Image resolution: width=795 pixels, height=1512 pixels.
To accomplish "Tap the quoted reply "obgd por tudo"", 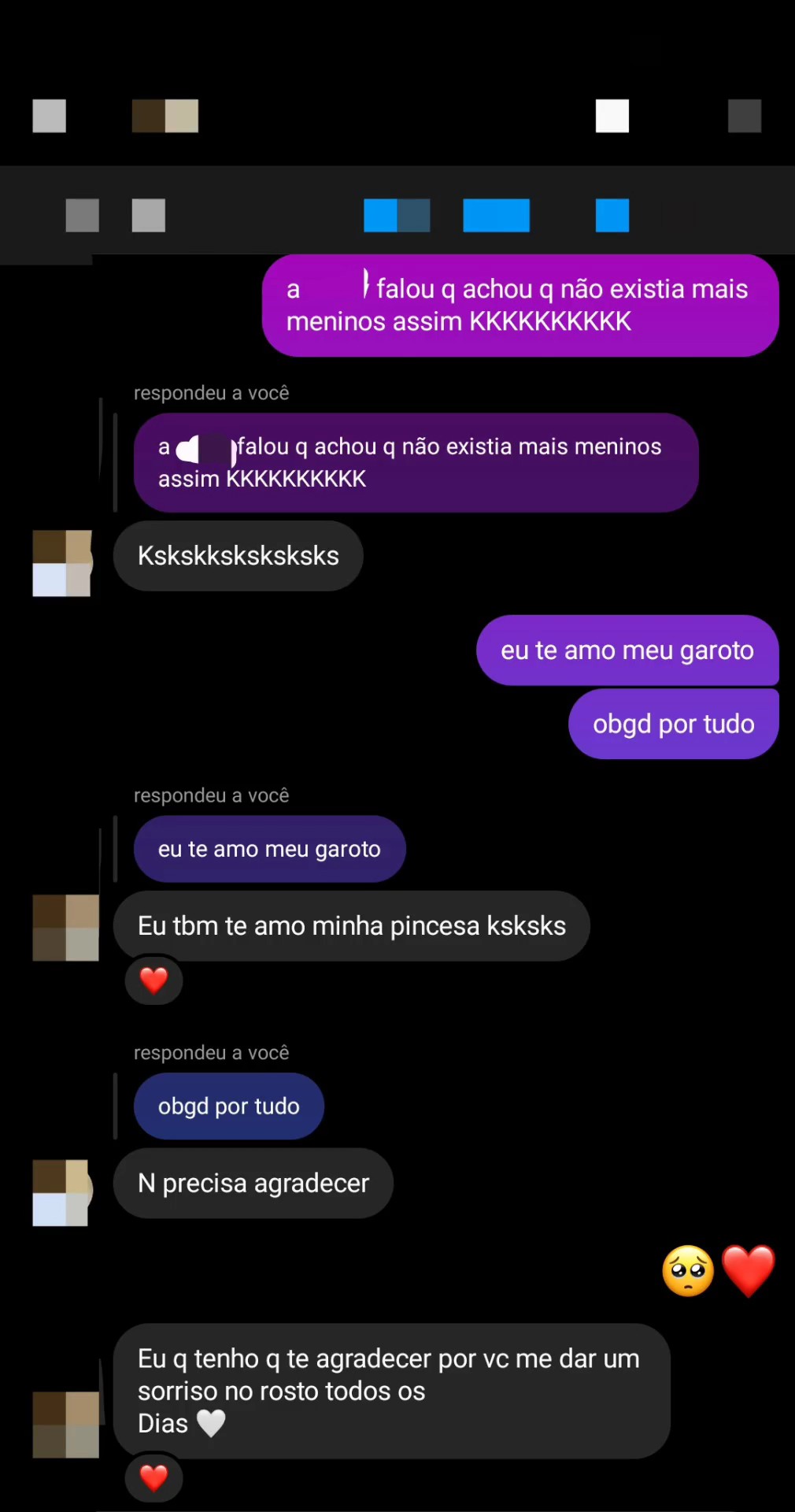I will [x=228, y=1106].
